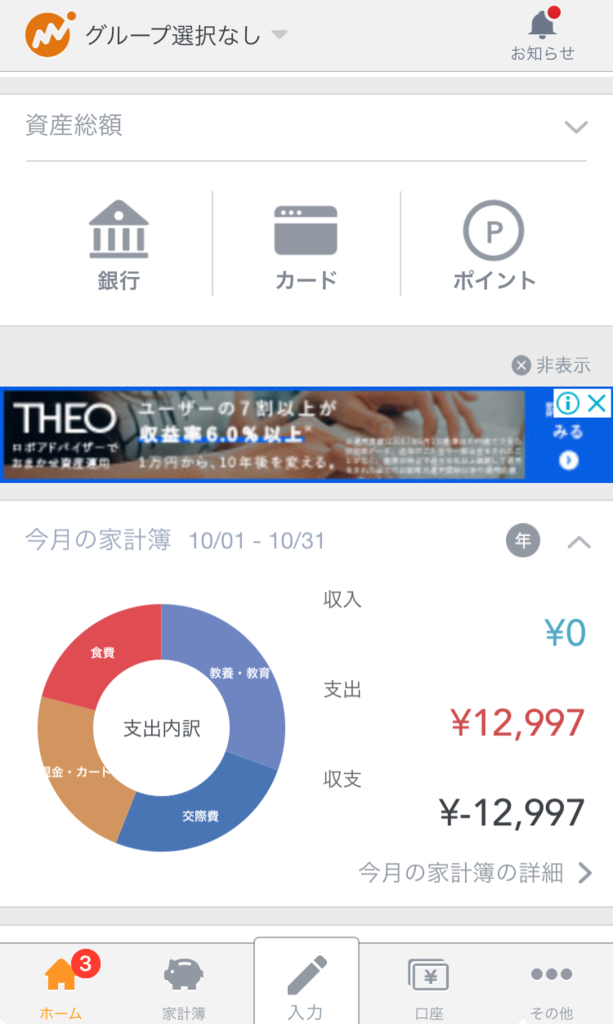The height and width of the screenshot is (1024, 613).
Task: Close the THEO advertisement
Action: click(x=596, y=403)
